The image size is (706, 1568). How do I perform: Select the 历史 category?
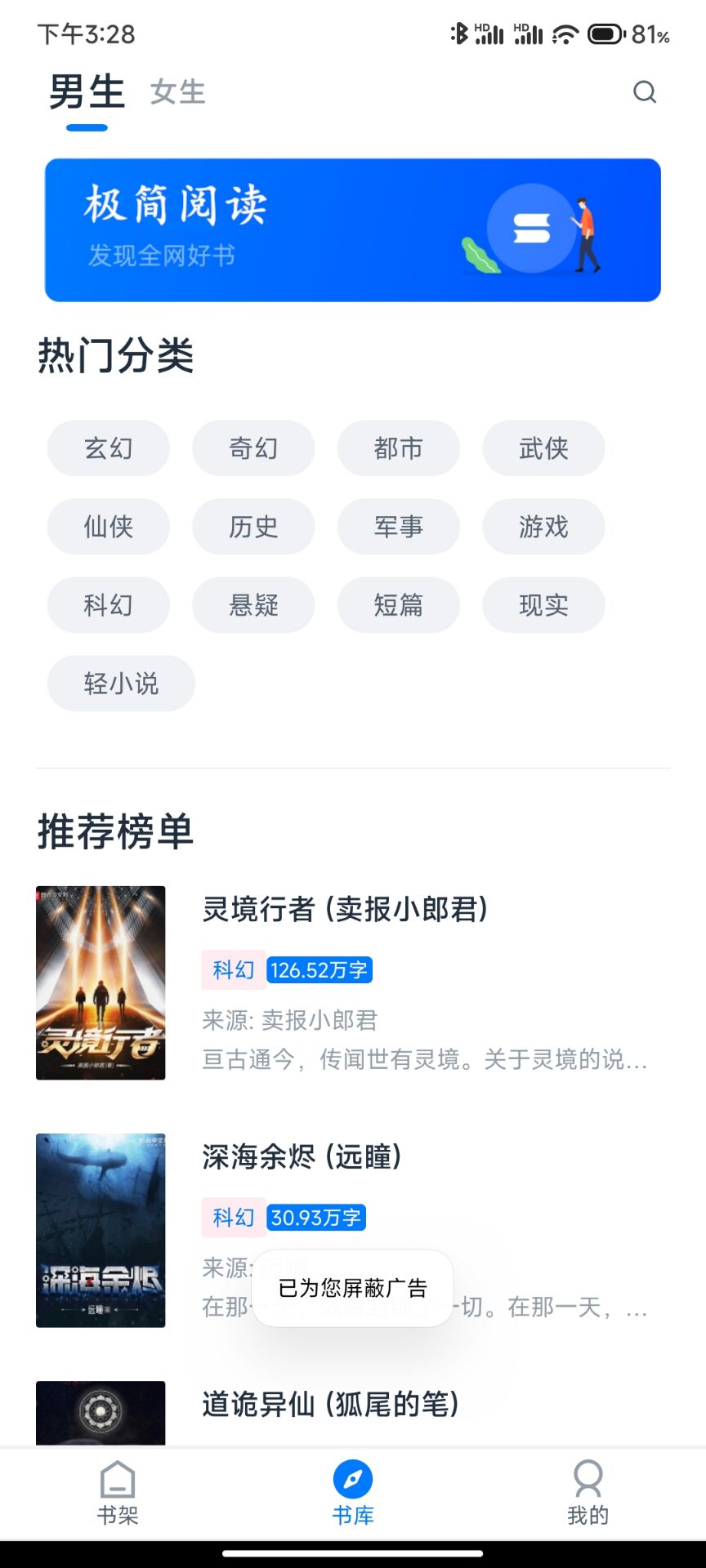click(253, 527)
